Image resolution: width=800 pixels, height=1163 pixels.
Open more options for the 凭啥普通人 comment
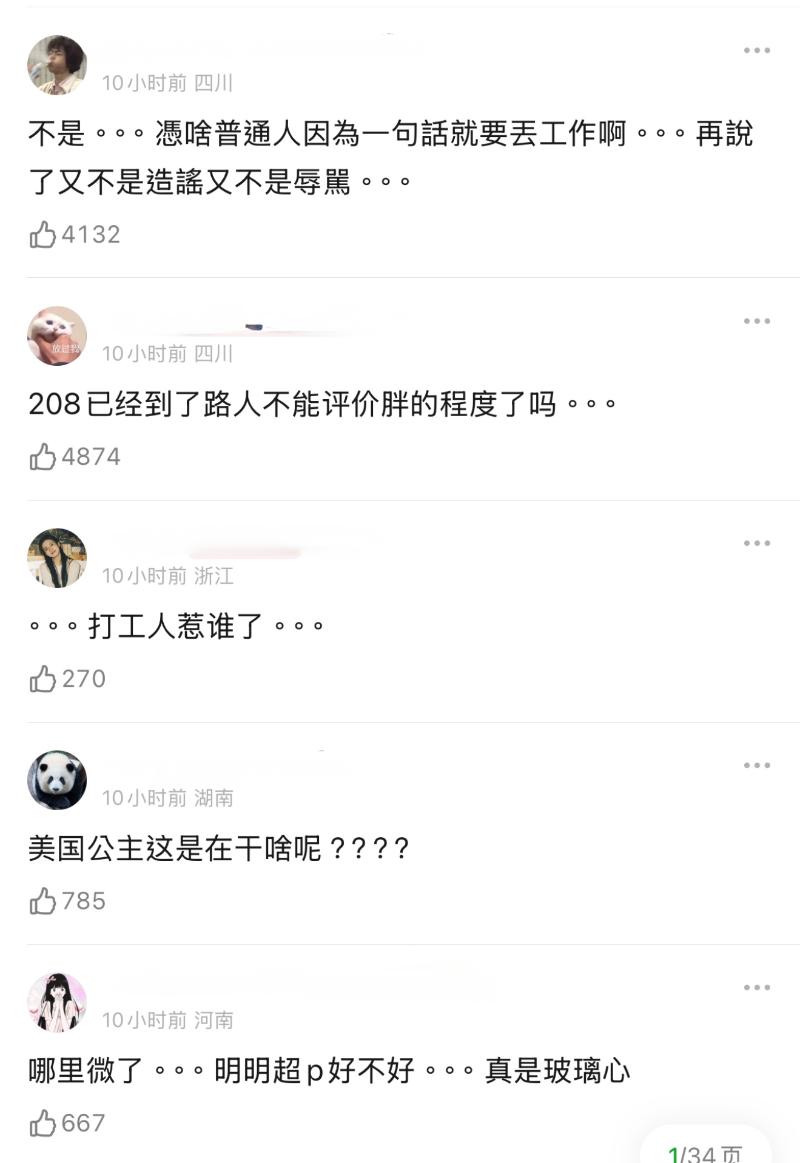tap(757, 51)
